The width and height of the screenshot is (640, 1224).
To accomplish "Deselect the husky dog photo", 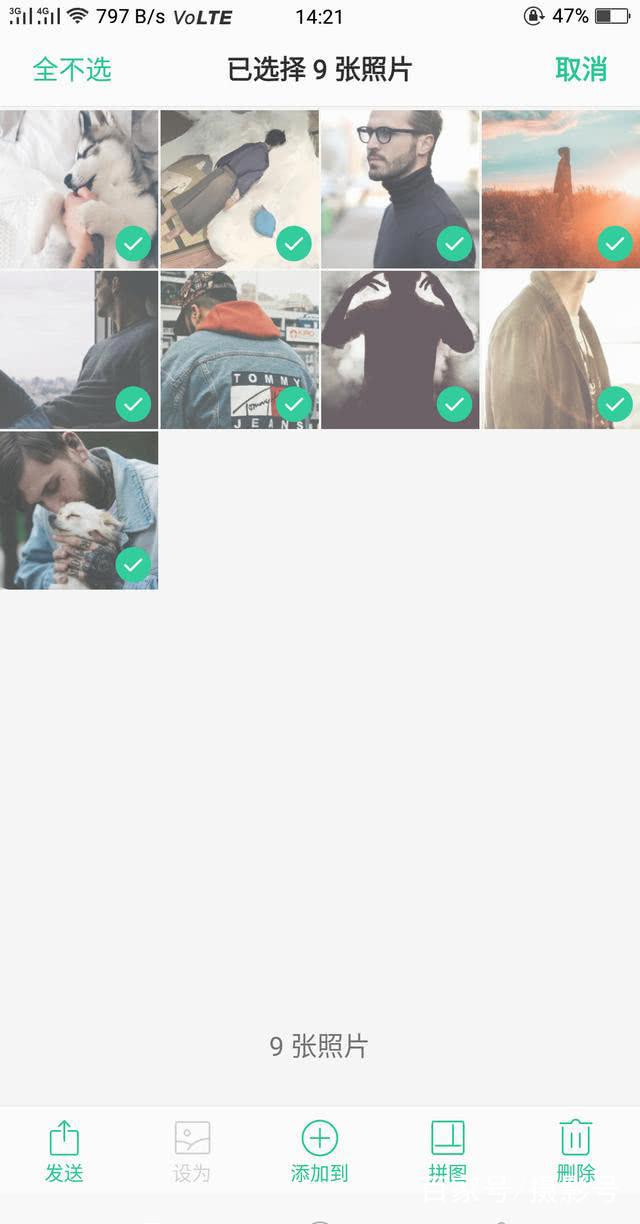I will [79, 189].
